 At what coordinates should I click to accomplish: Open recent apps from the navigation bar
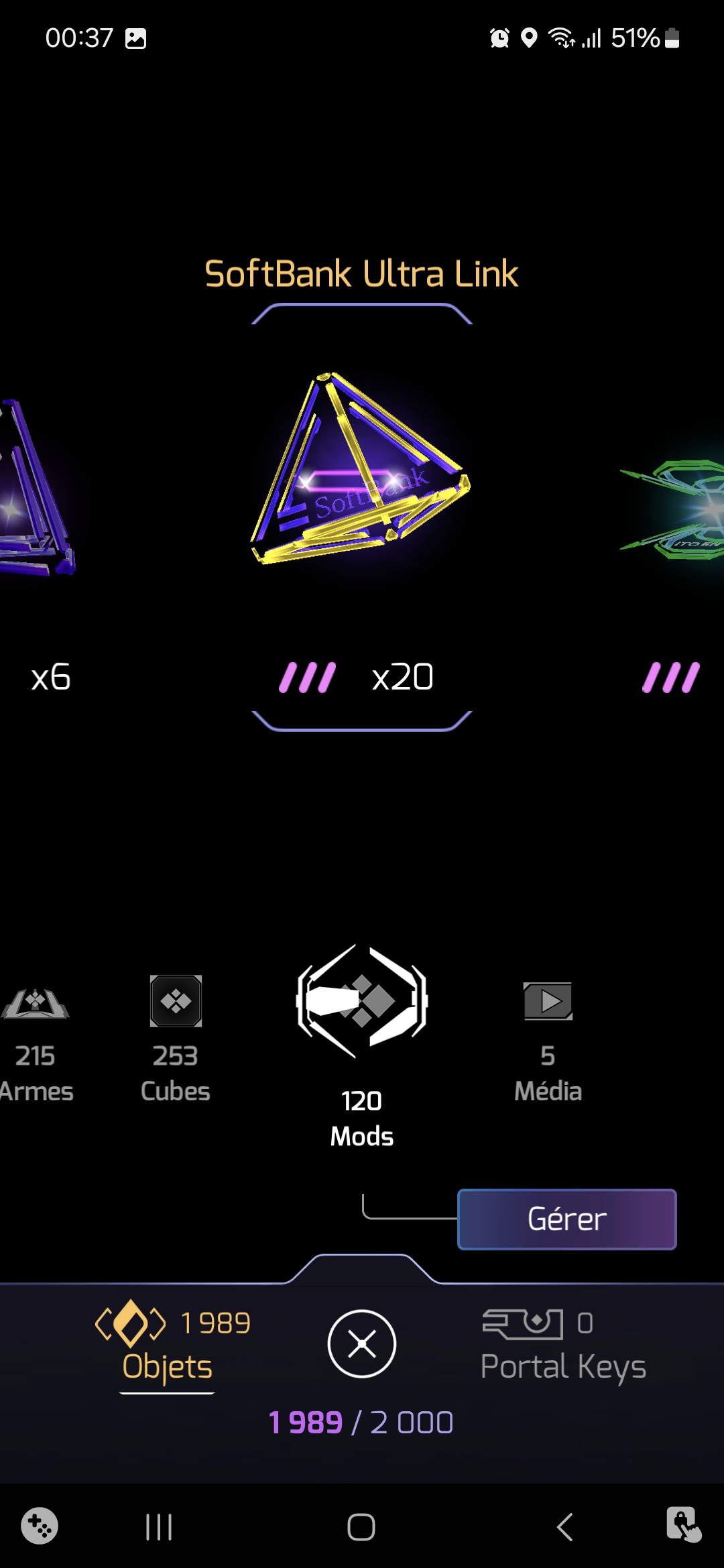point(159,1527)
